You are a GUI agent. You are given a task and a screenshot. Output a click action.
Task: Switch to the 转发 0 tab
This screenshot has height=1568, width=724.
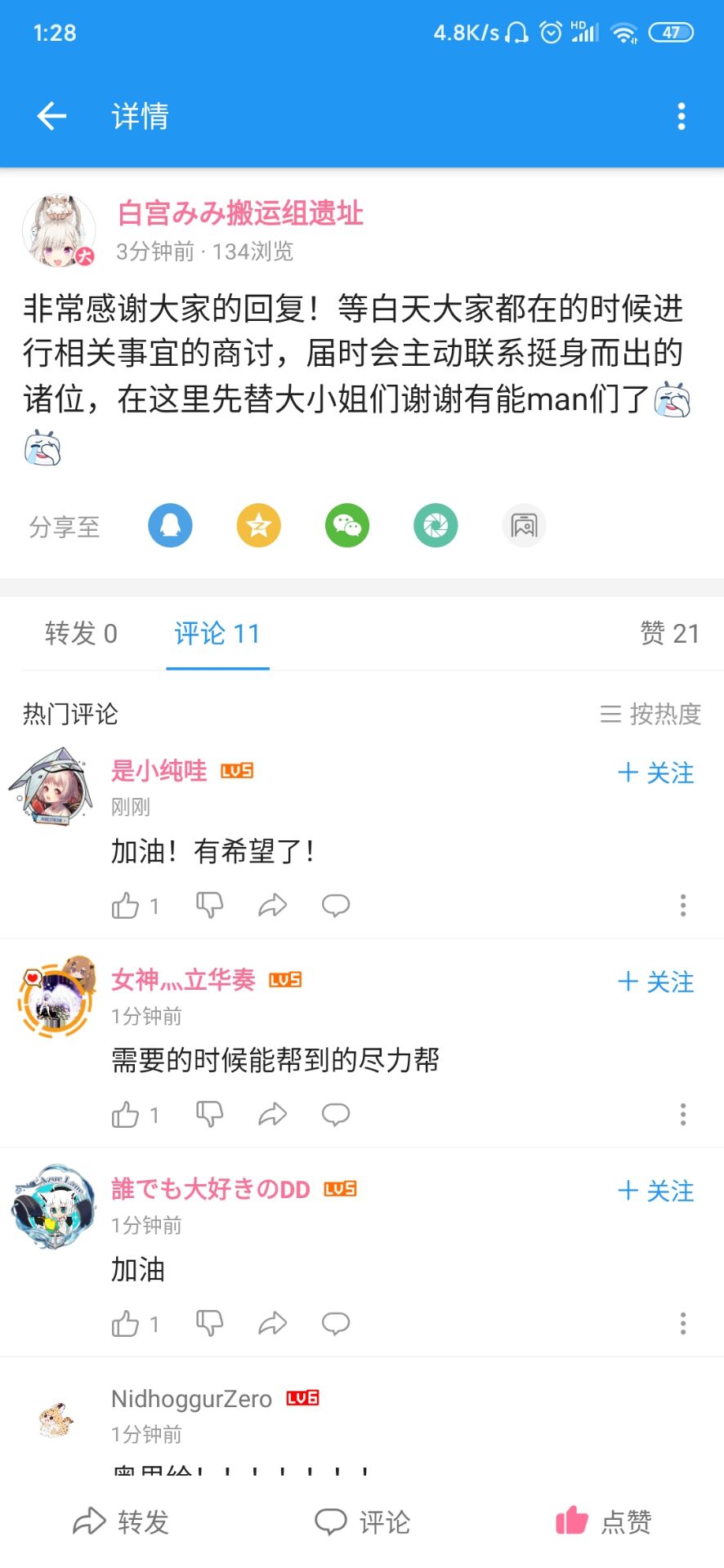81,633
